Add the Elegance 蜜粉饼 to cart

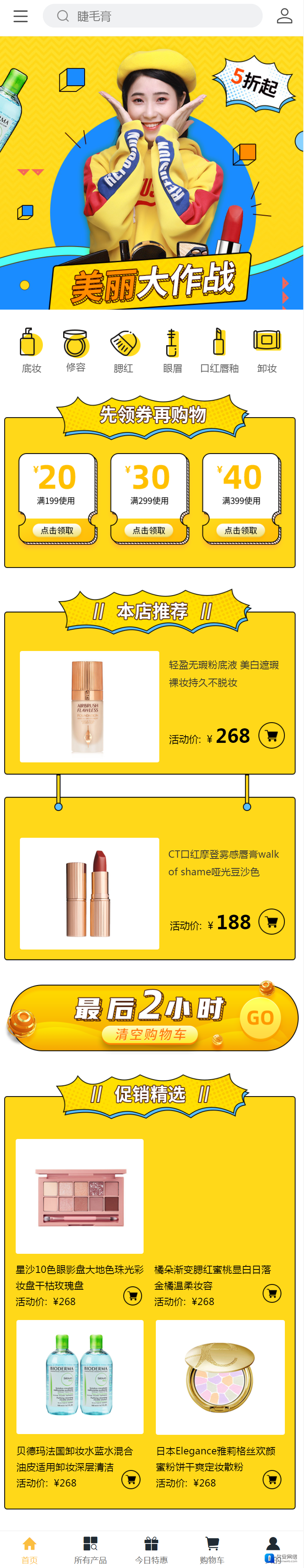[x=272, y=1478]
